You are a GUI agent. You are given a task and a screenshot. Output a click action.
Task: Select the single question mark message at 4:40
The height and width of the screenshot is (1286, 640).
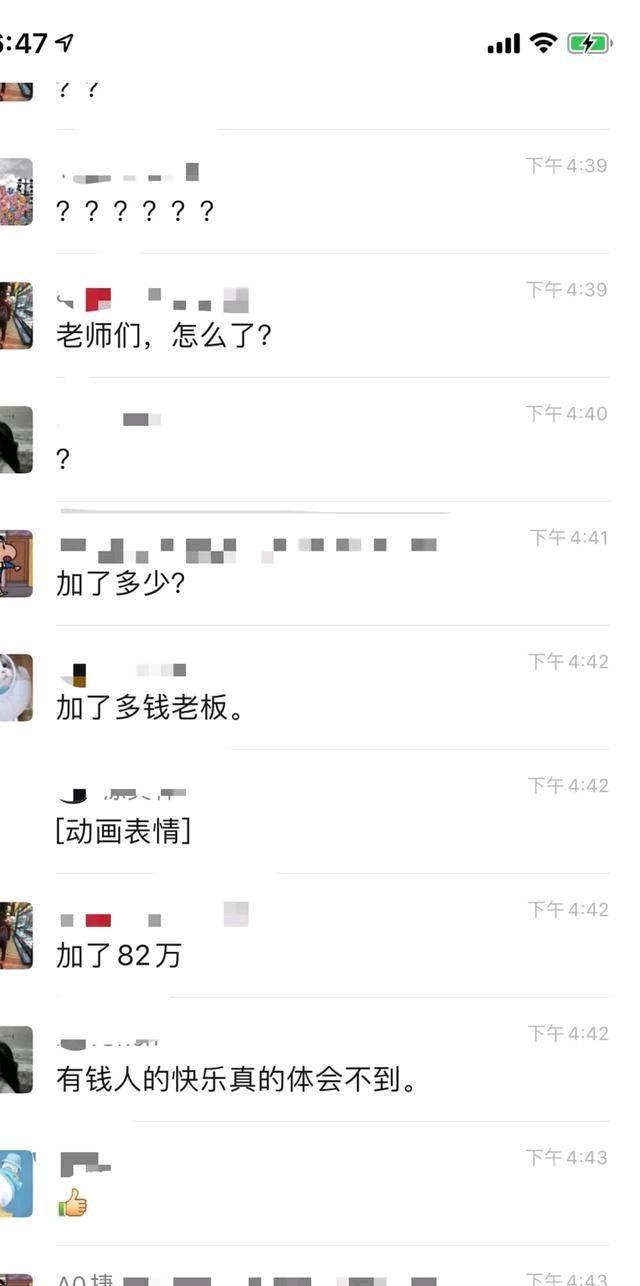pos(63,460)
